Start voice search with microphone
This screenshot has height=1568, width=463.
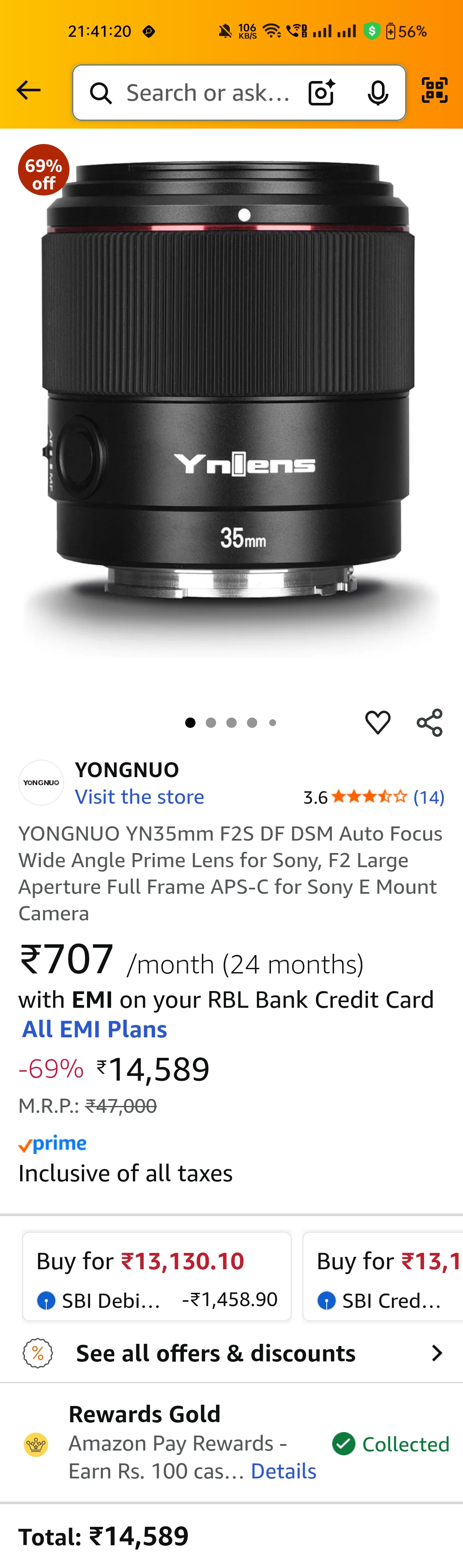click(x=378, y=93)
